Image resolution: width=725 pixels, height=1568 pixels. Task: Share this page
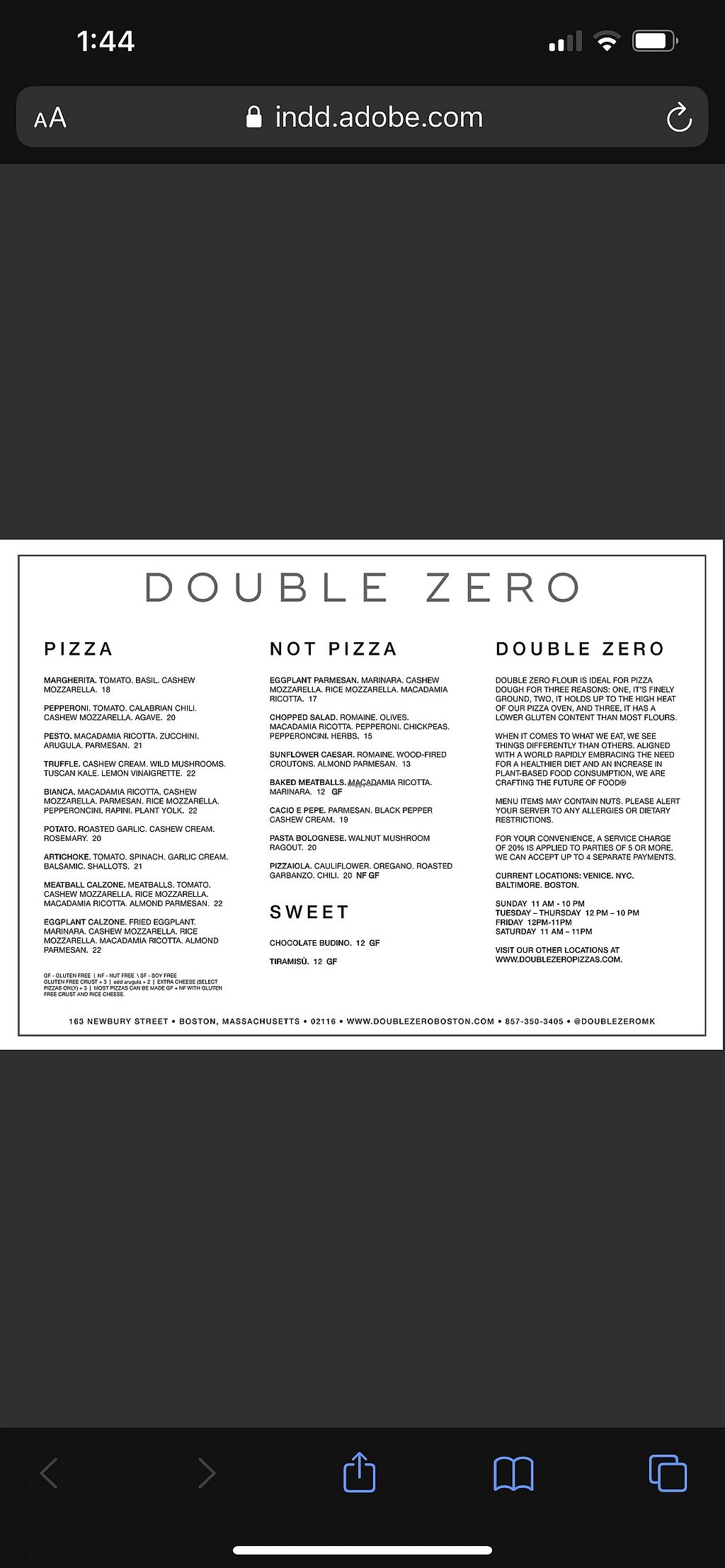coord(359,1472)
